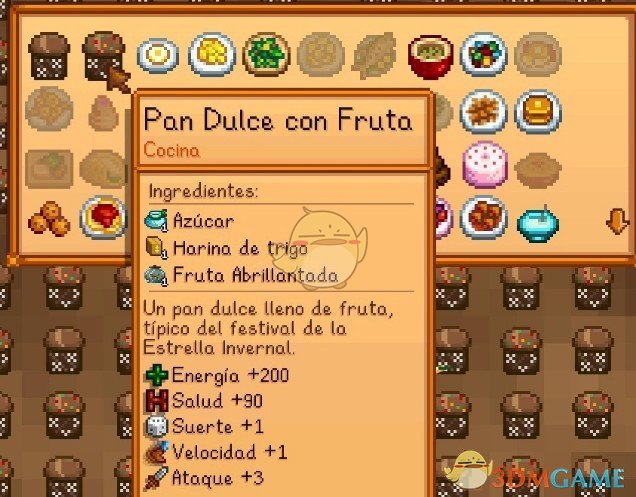Pick the pink cake recipe
The width and height of the screenshot is (636, 497).
483,163
